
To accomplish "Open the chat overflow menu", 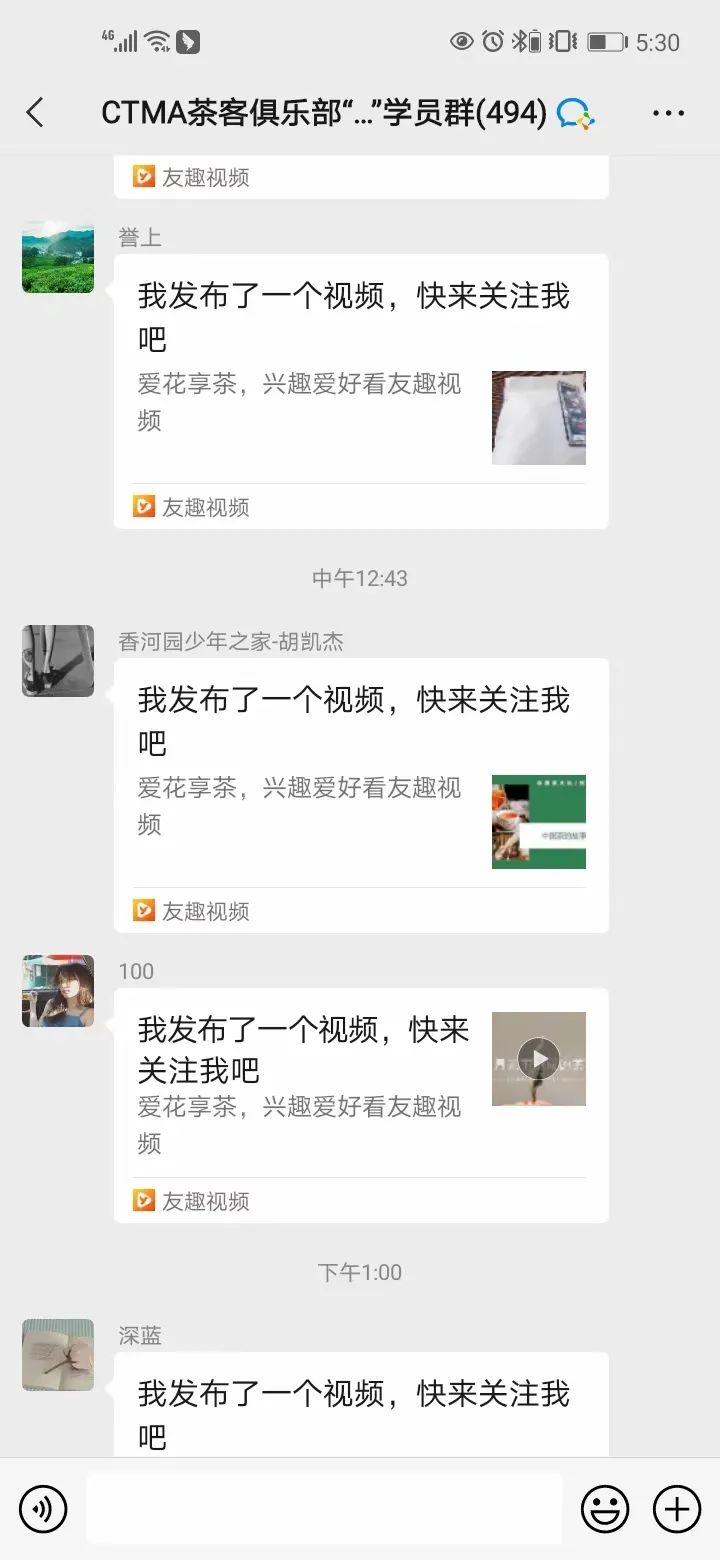I will 668,113.
